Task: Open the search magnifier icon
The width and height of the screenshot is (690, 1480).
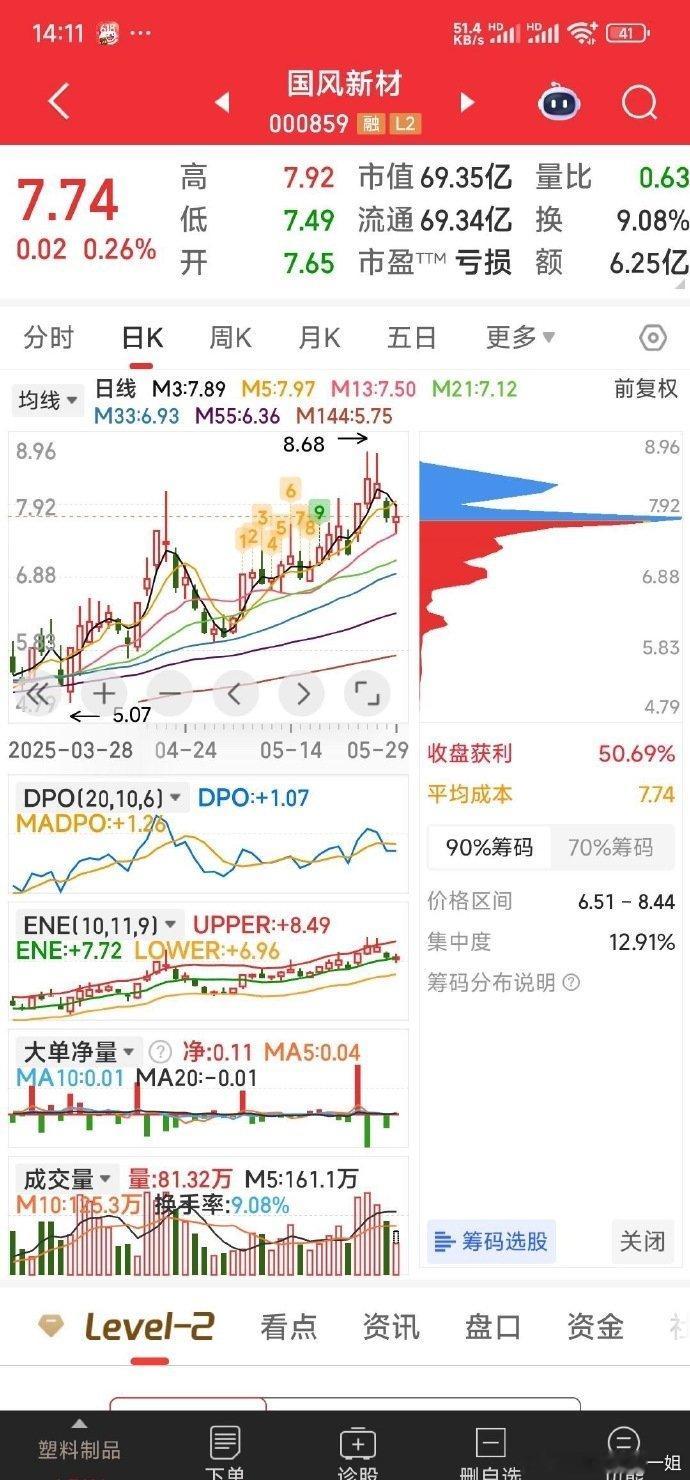Action: point(638,102)
